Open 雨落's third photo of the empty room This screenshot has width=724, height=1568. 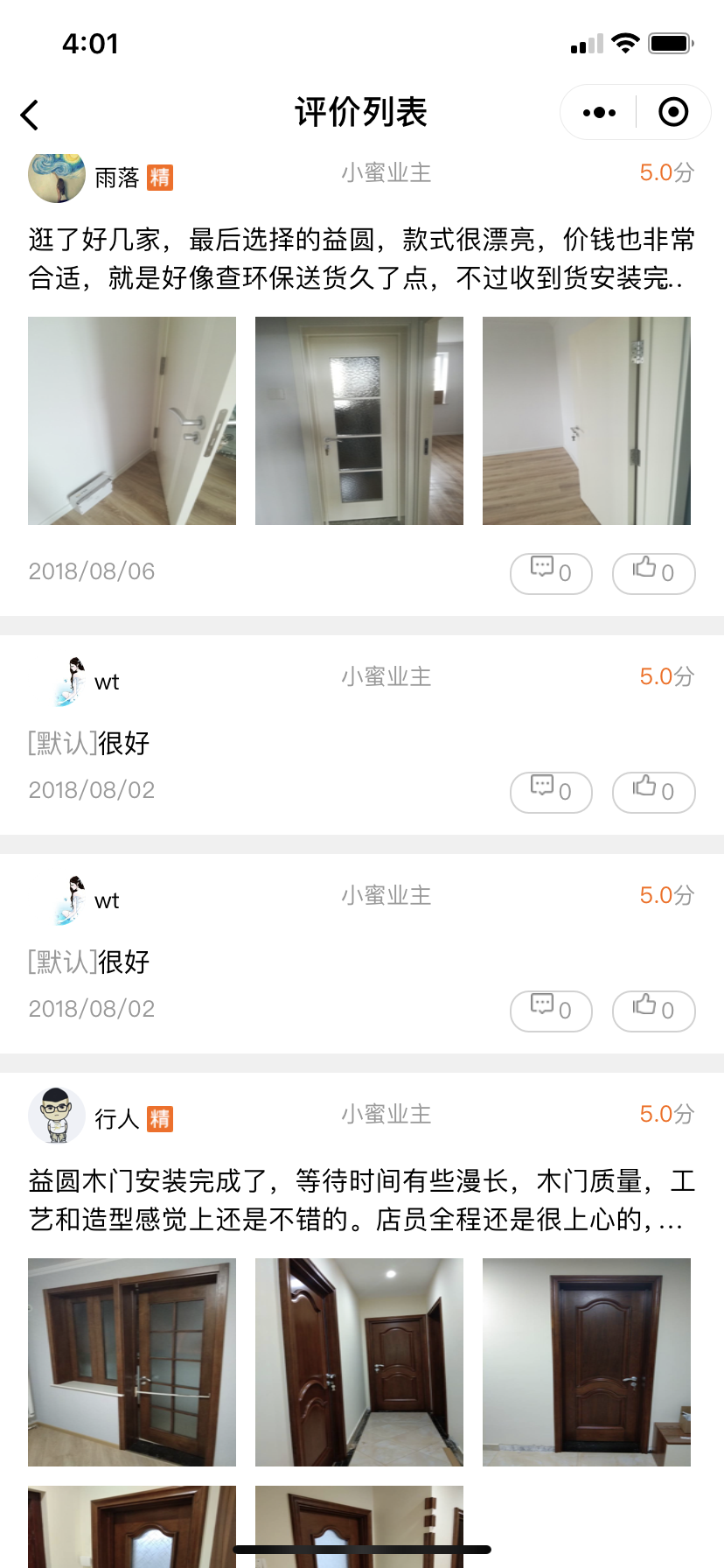pyautogui.click(x=587, y=421)
